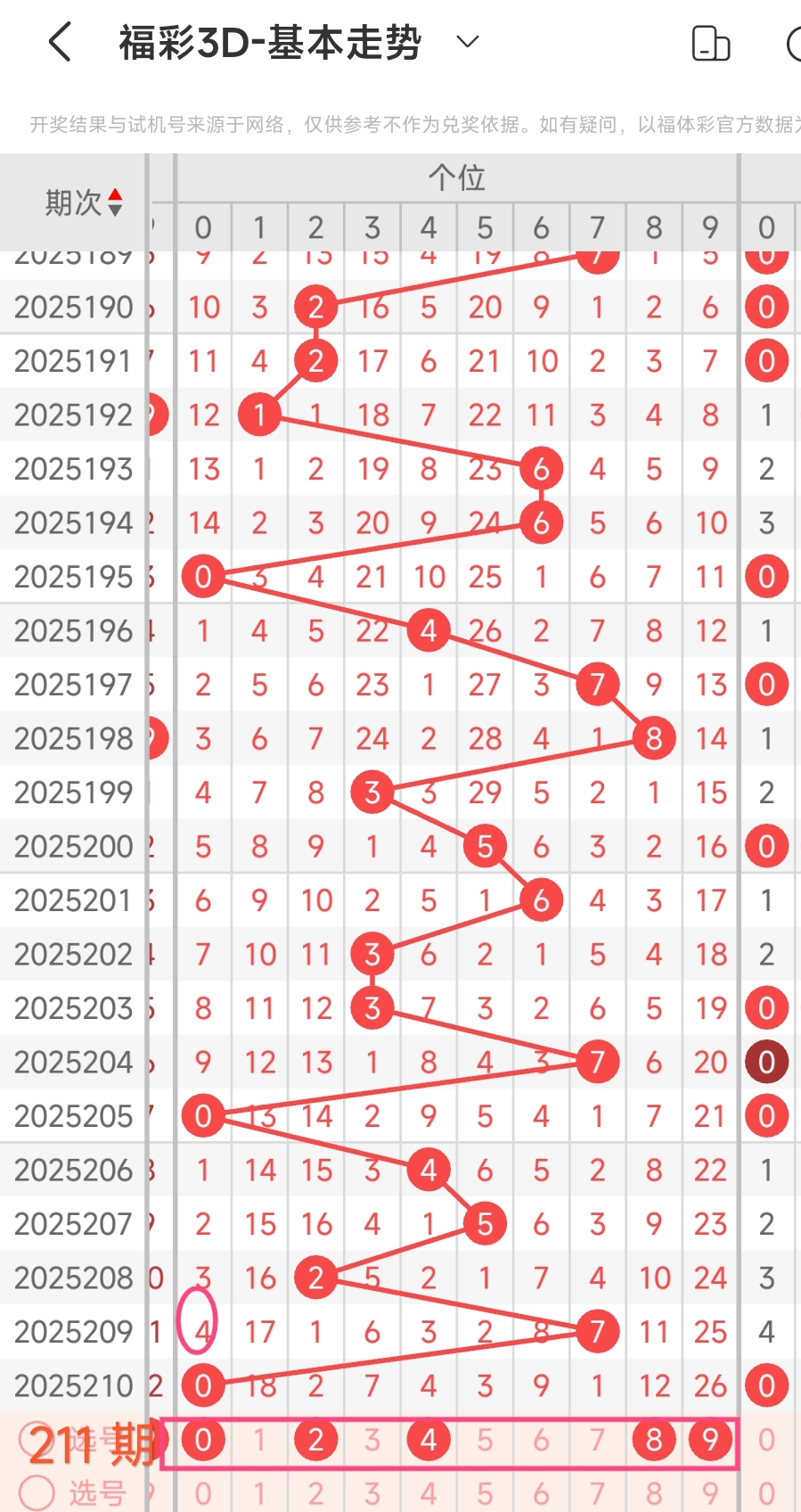Deselect the circled number 9 in the selection row

[x=710, y=1439]
